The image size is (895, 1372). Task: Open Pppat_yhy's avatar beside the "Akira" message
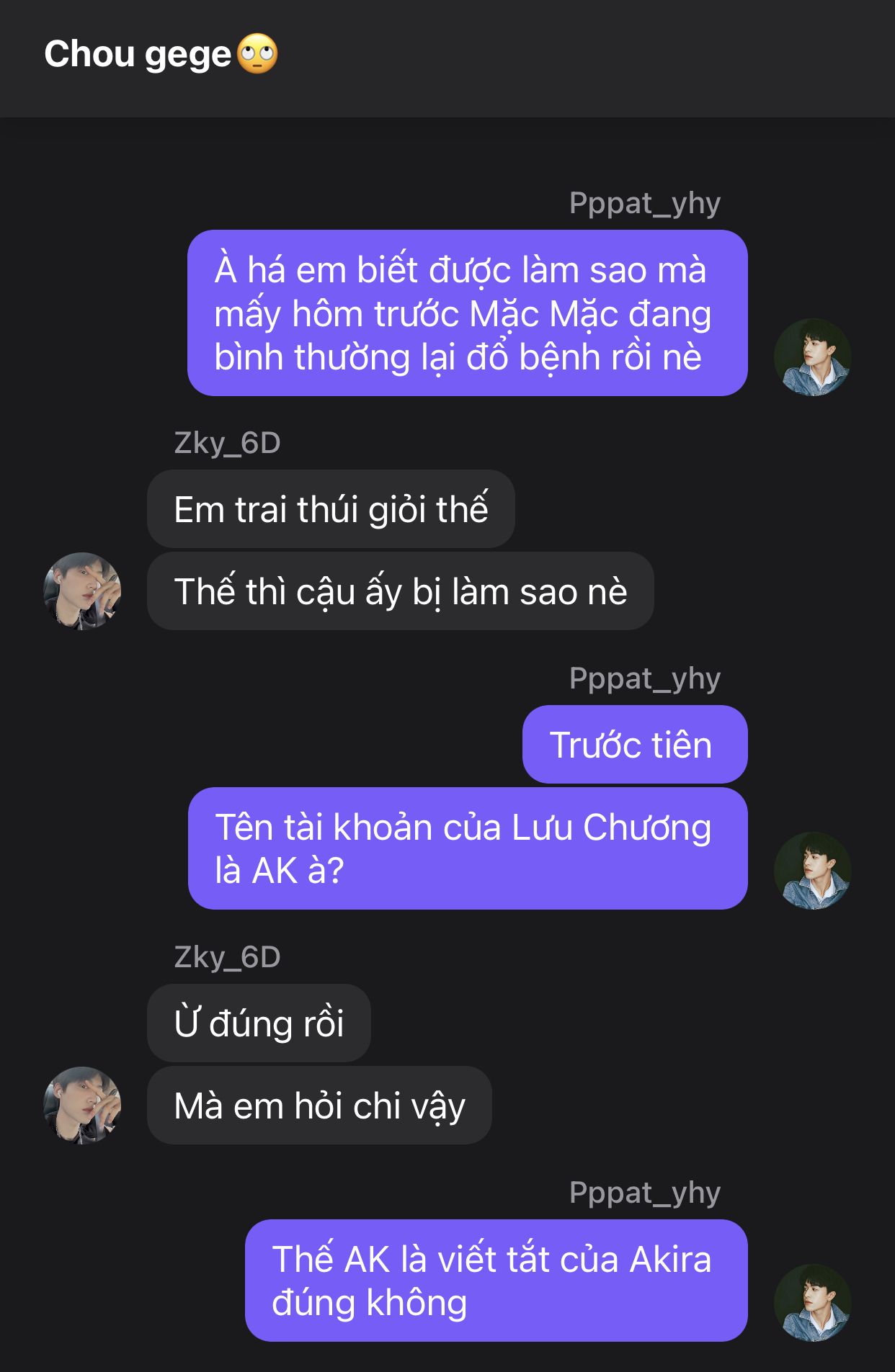pos(812,1303)
